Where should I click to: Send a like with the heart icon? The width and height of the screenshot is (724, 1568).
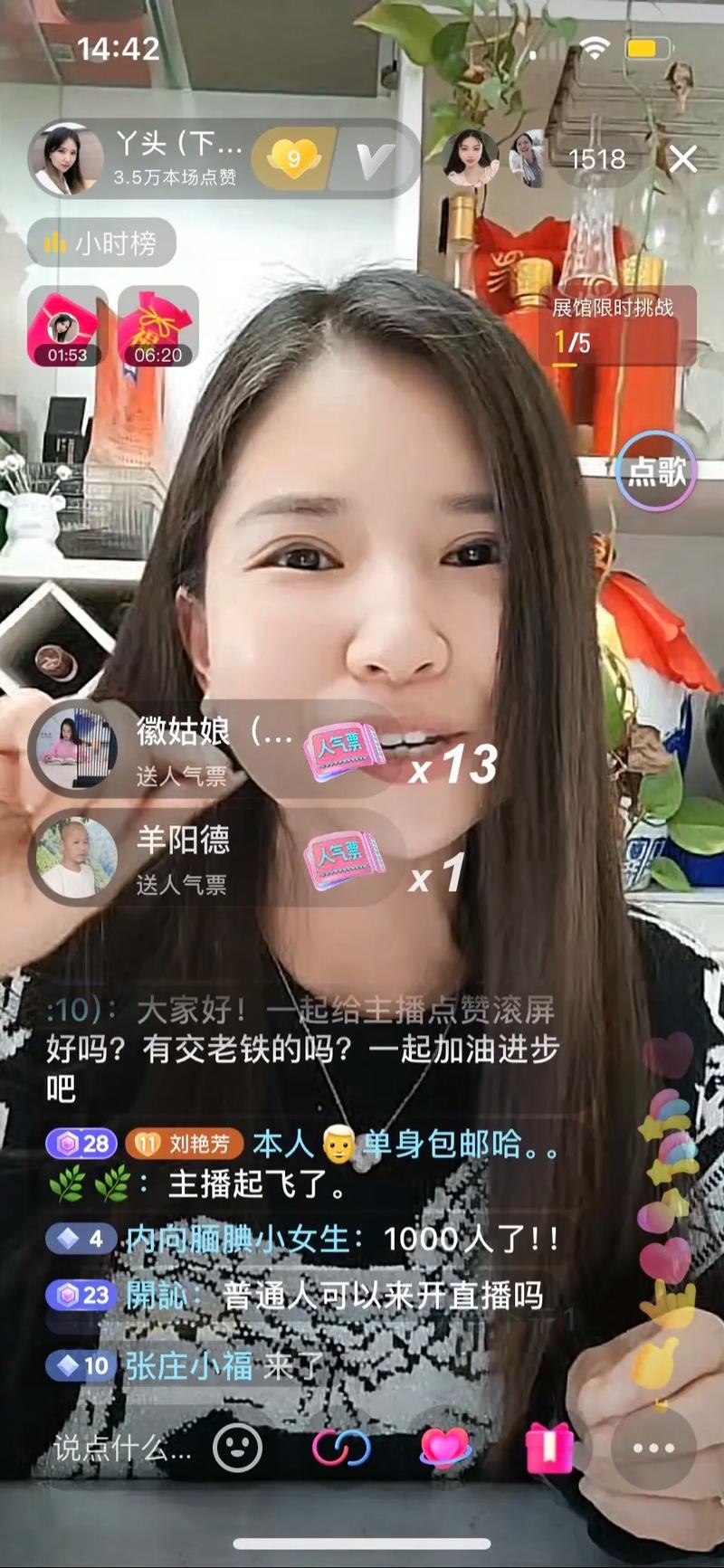click(445, 1448)
